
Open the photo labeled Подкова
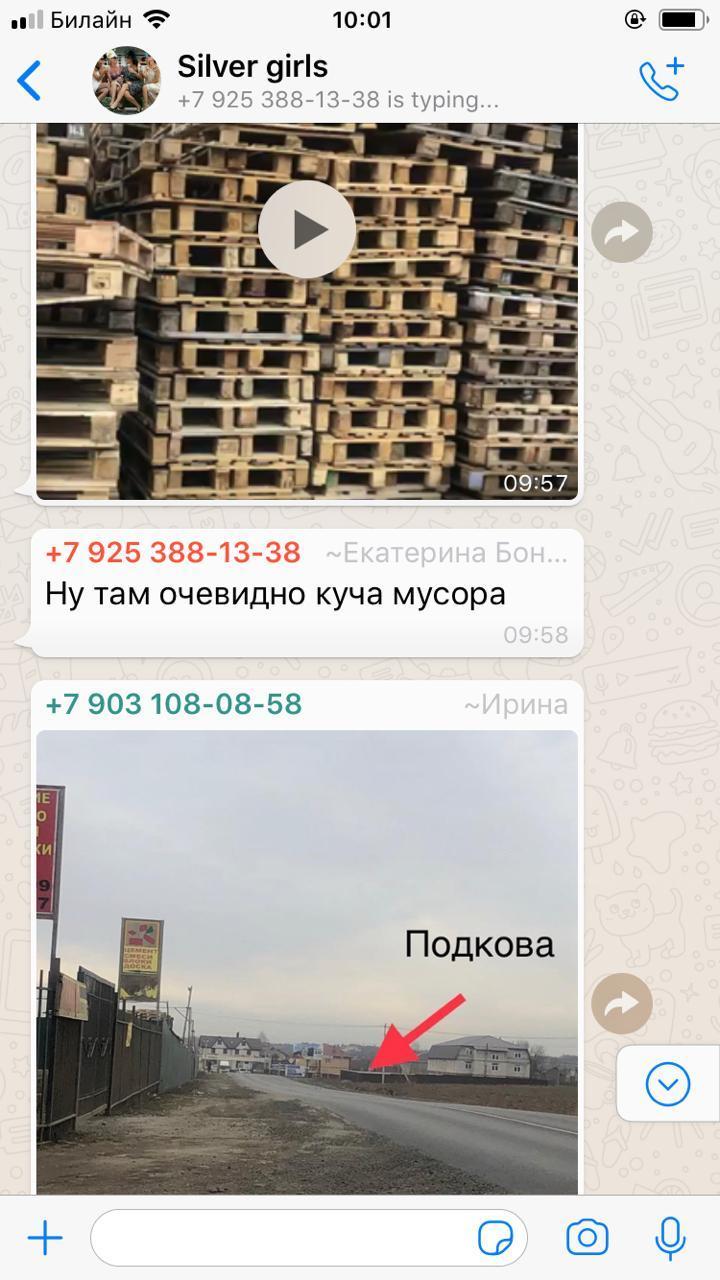tap(307, 960)
